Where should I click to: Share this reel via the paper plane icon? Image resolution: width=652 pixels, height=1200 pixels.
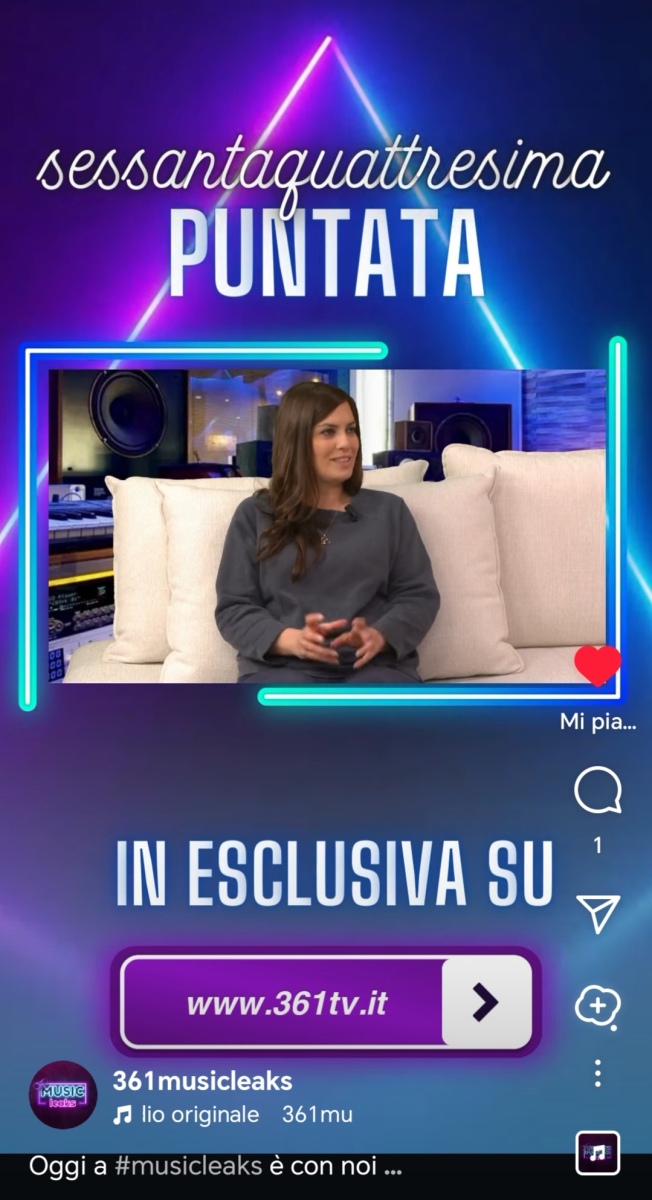pos(598,913)
